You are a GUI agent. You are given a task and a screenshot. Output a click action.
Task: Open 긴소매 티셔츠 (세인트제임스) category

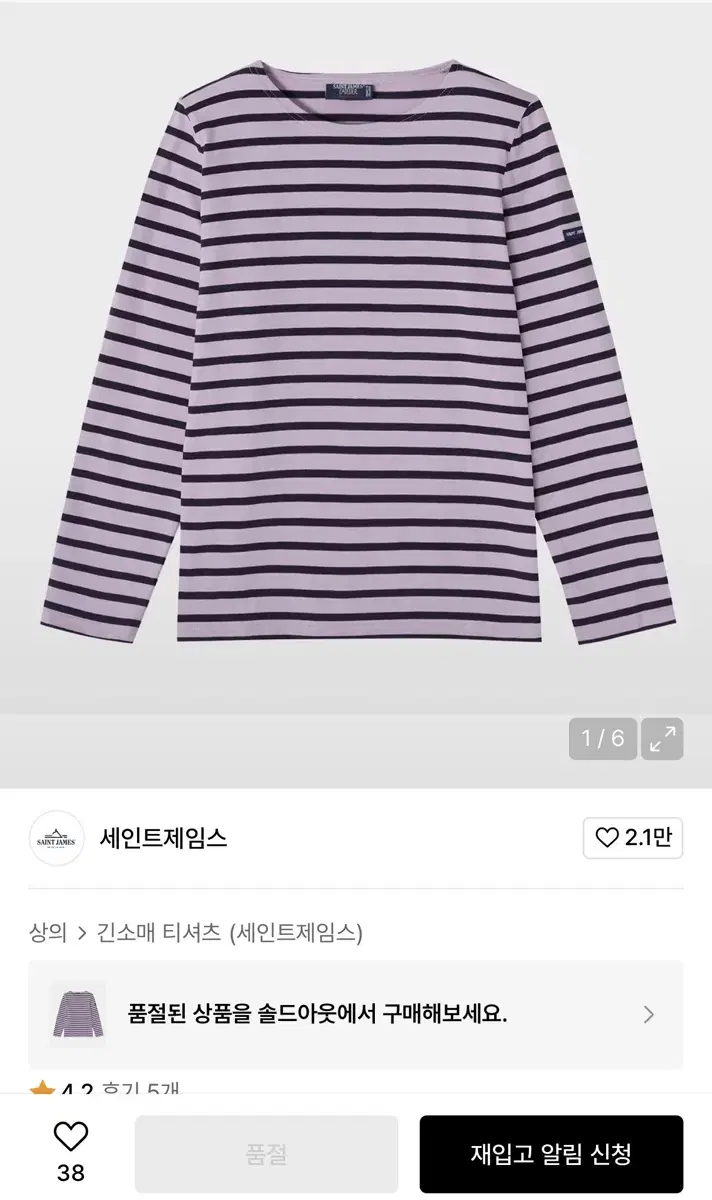229,933
